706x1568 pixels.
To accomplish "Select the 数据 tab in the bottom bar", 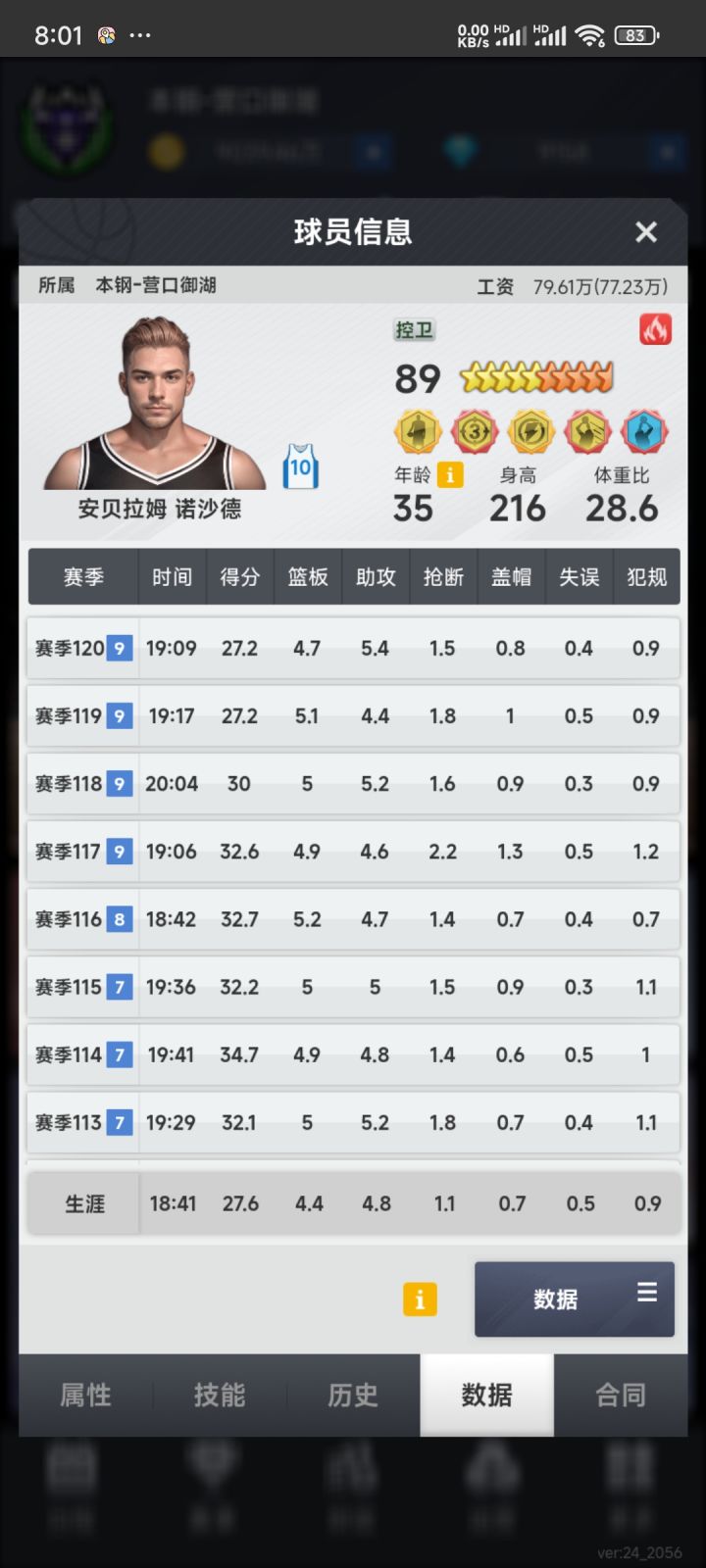I will pos(487,1395).
